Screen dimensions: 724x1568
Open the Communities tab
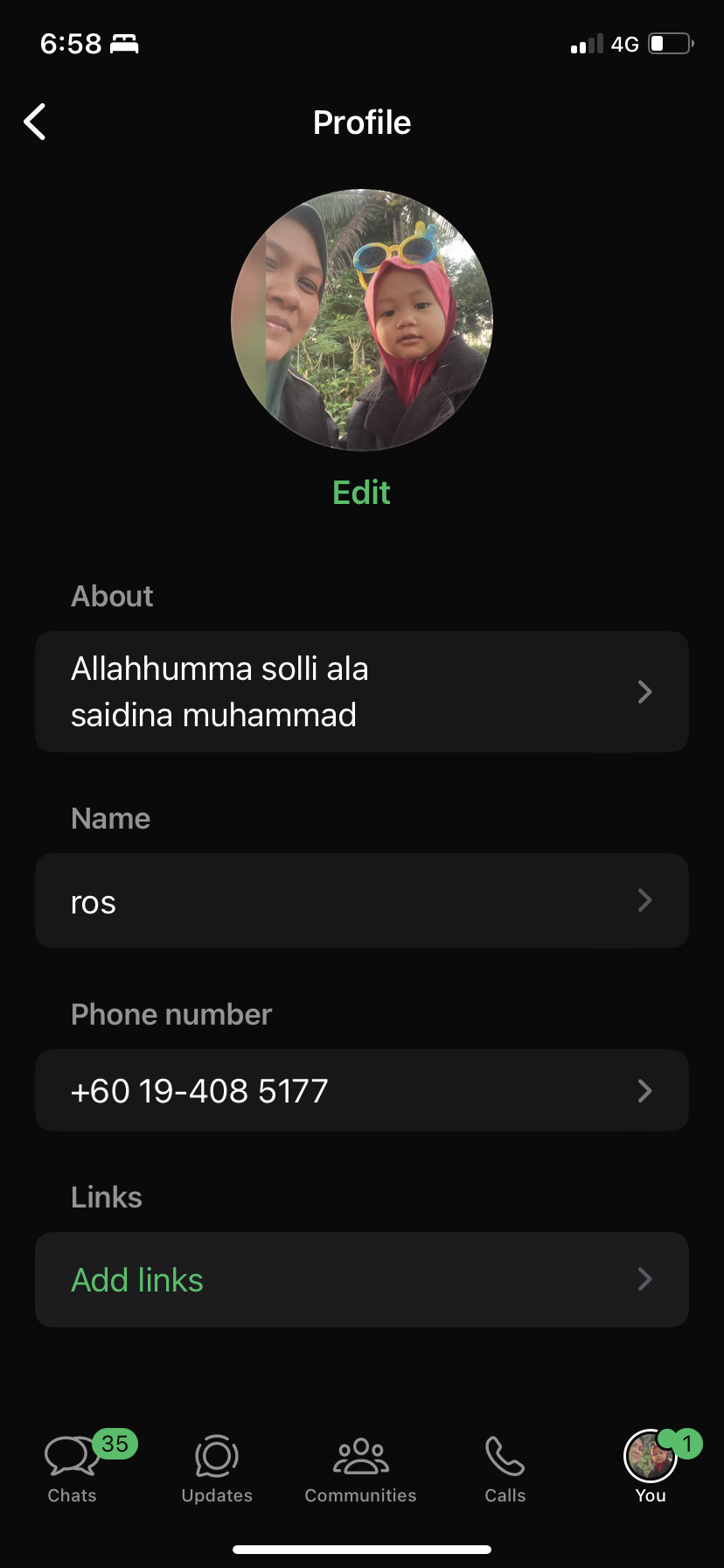coord(361,1468)
